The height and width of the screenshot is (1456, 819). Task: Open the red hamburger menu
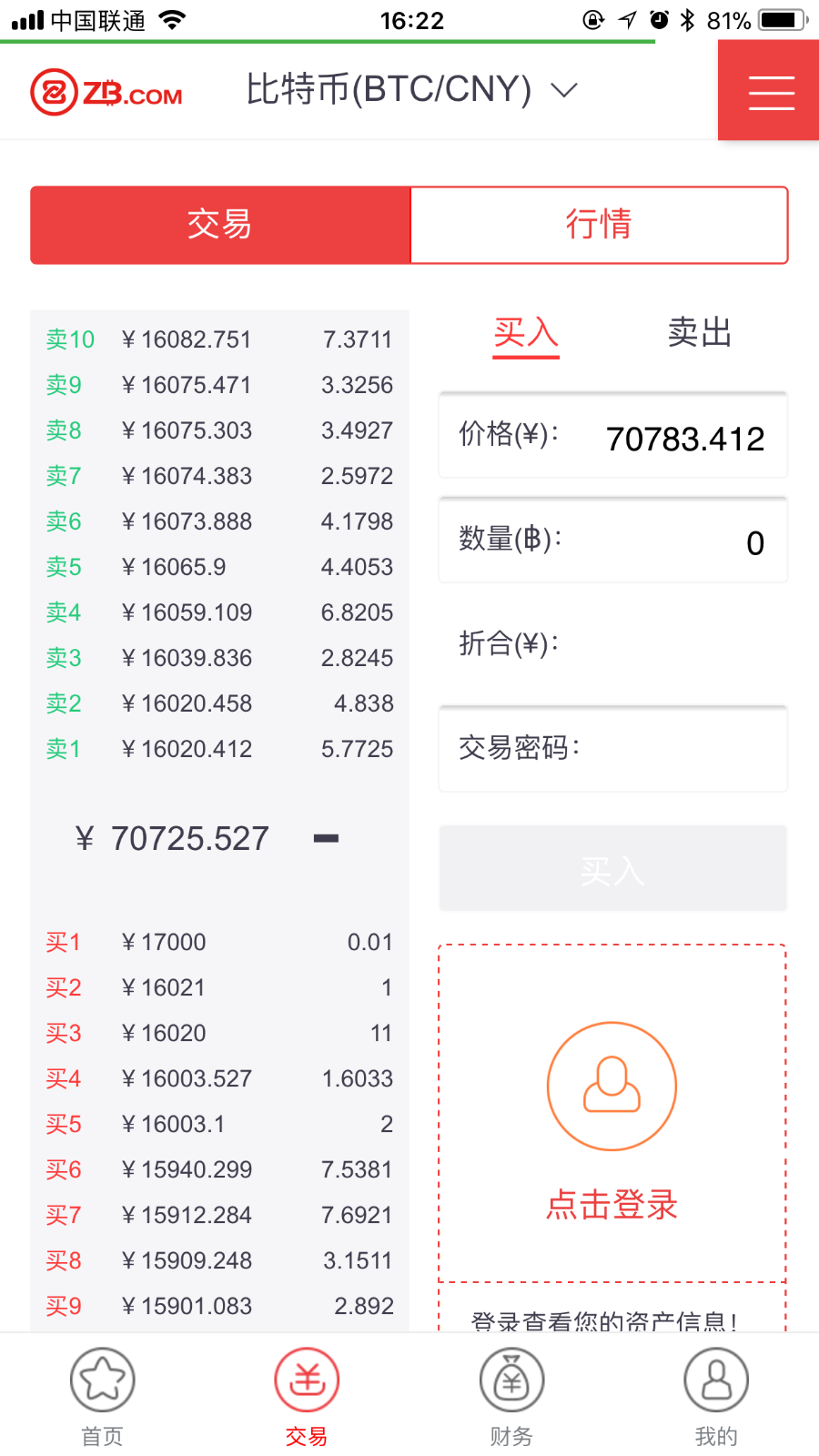click(x=770, y=91)
